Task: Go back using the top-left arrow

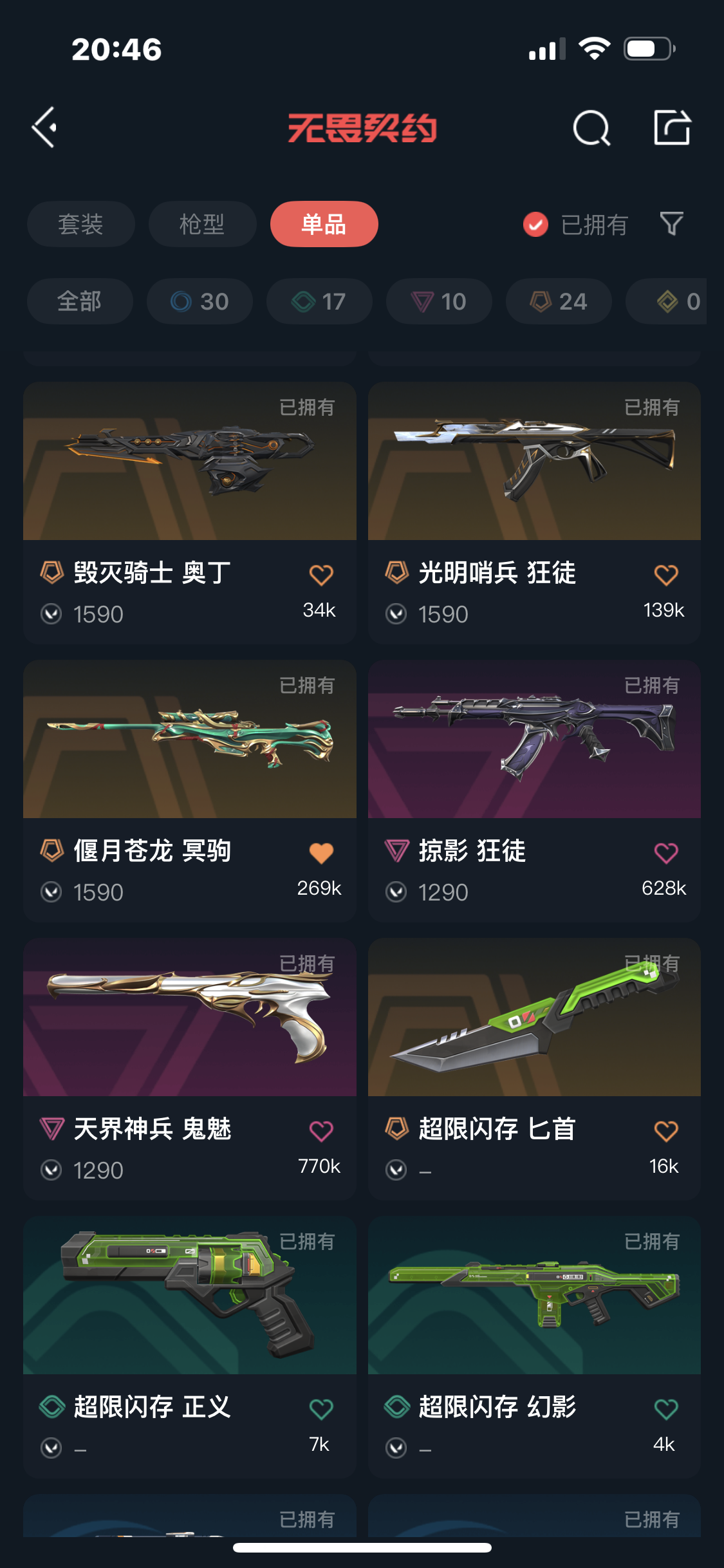Action: pos(45,127)
